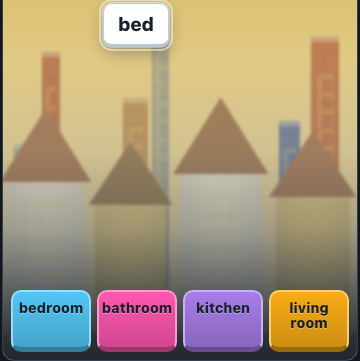Tap the purple kitchen button
This screenshot has width=360, height=361.
click(223, 321)
